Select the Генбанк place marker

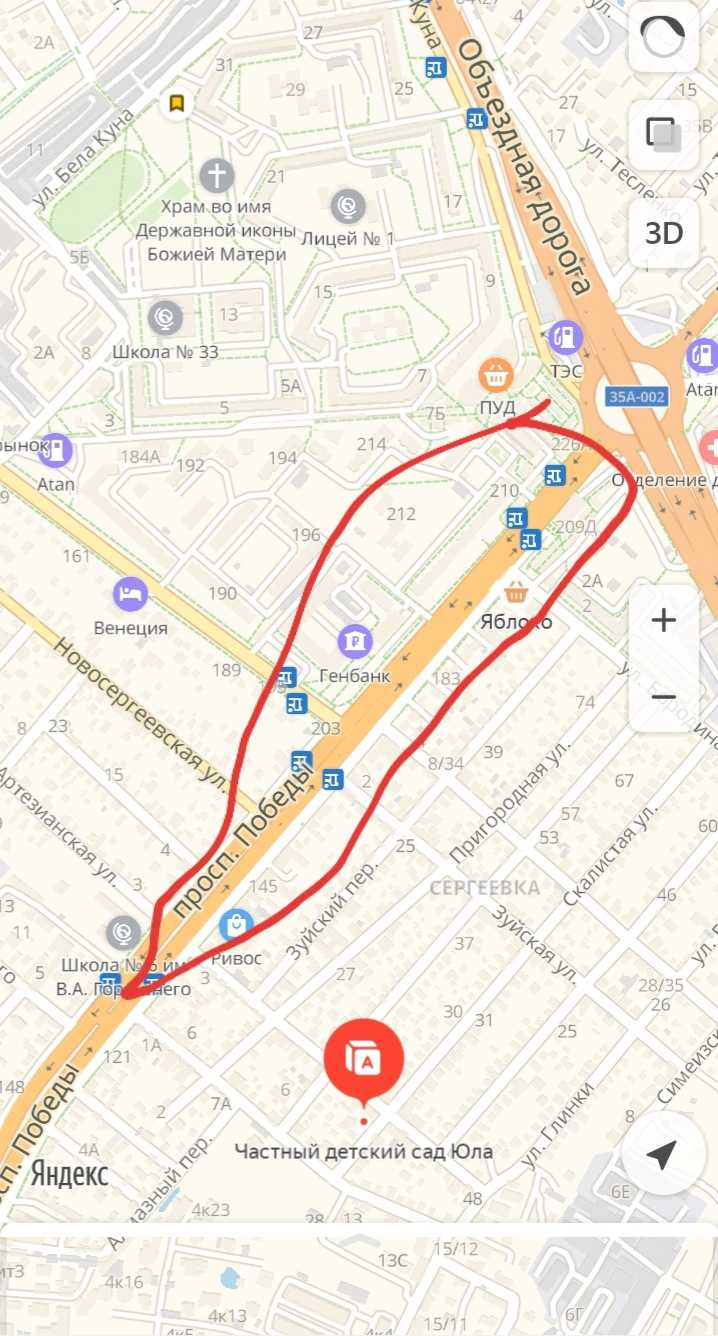pyautogui.click(x=355, y=639)
